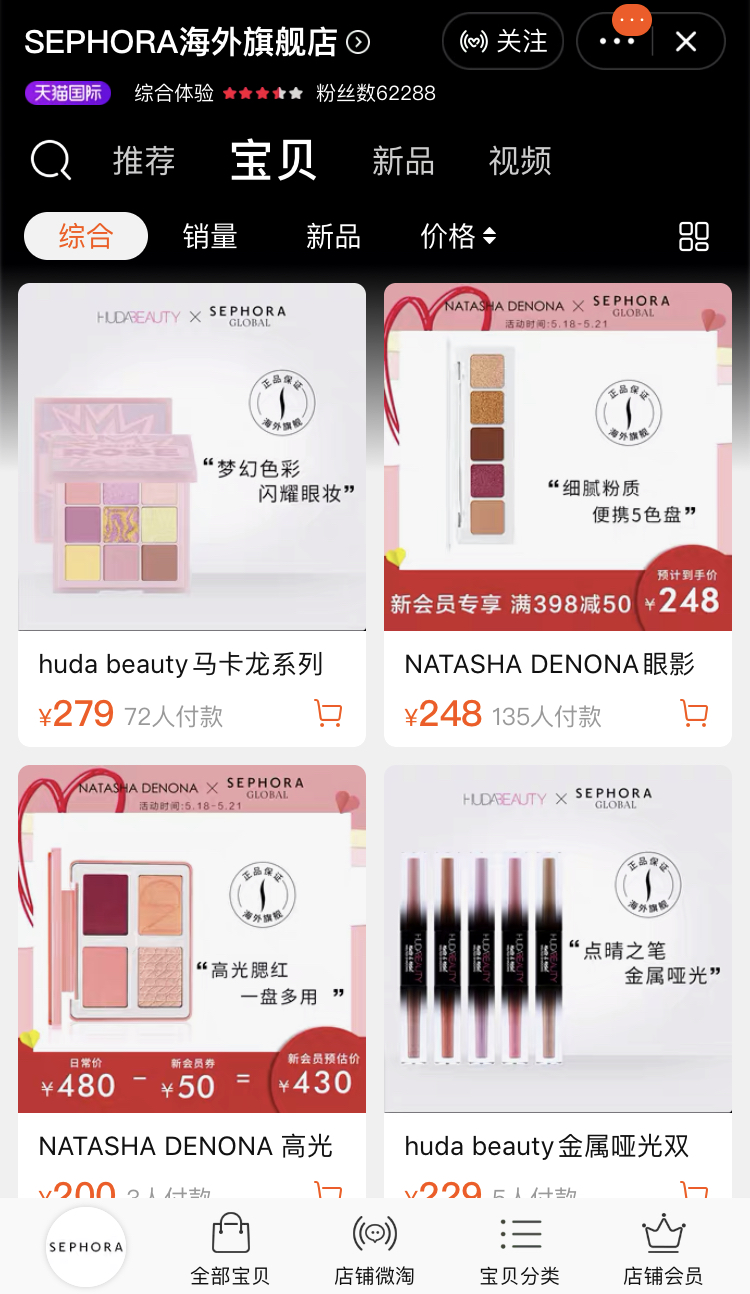Viewport: 750px width, 1294px height.
Task: Open 全部宝贝 in the bottom bar
Action: (230, 1248)
